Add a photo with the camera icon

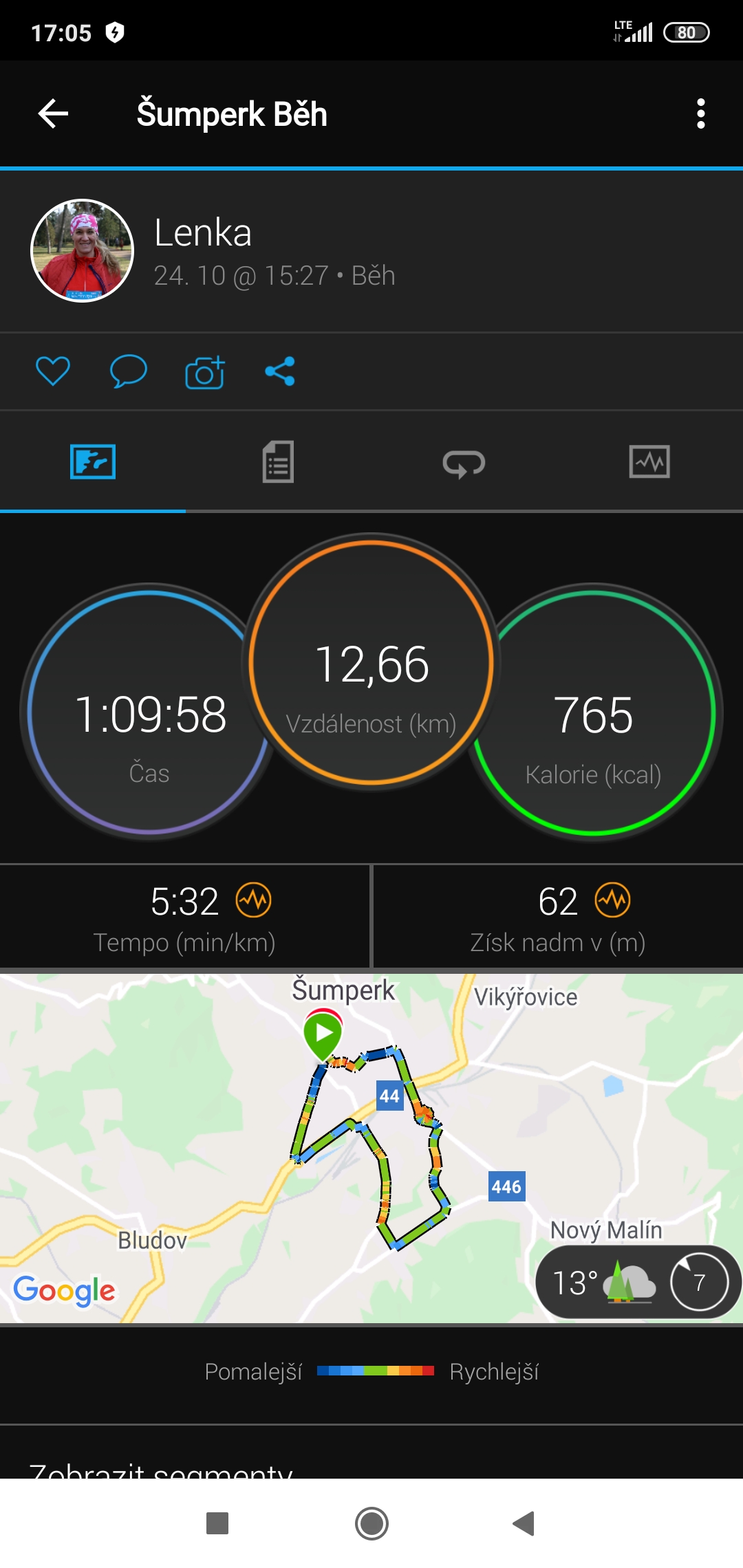click(205, 372)
